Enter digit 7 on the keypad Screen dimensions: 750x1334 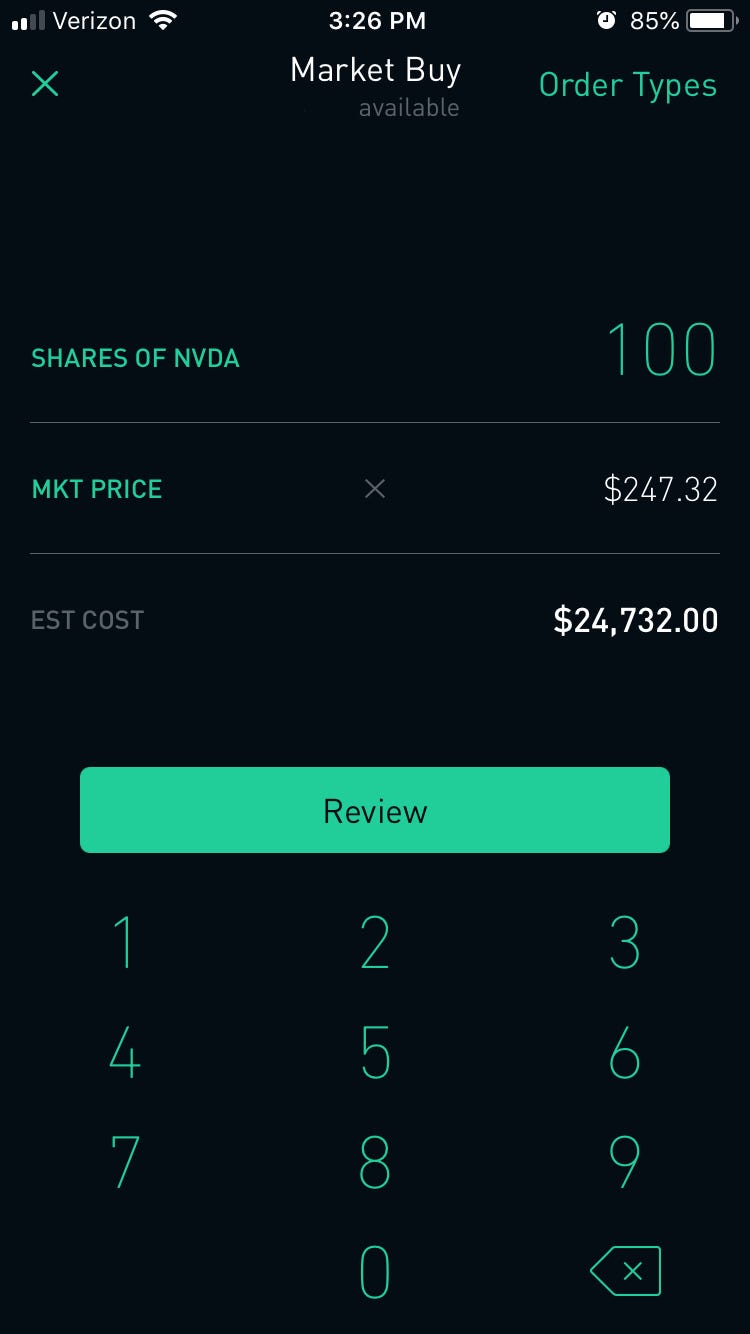point(125,1161)
